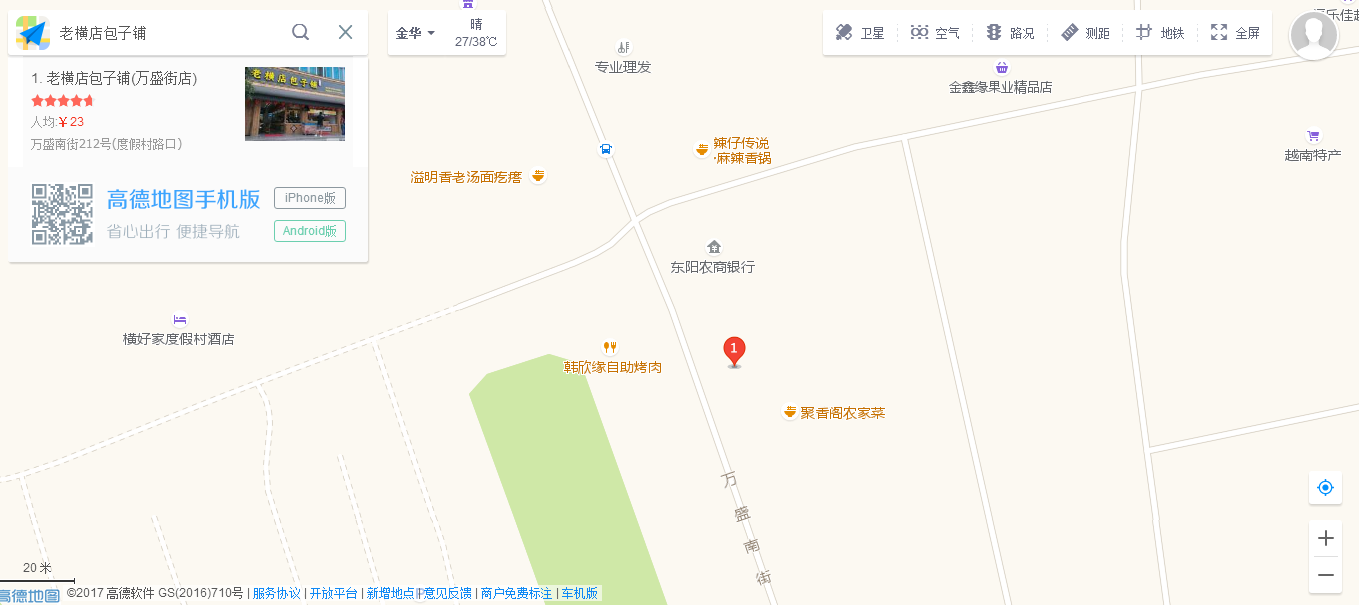The width and height of the screenshot is (1359, 605).
Task: Show the 空气 air quality layer
Action: pos(935,33)
